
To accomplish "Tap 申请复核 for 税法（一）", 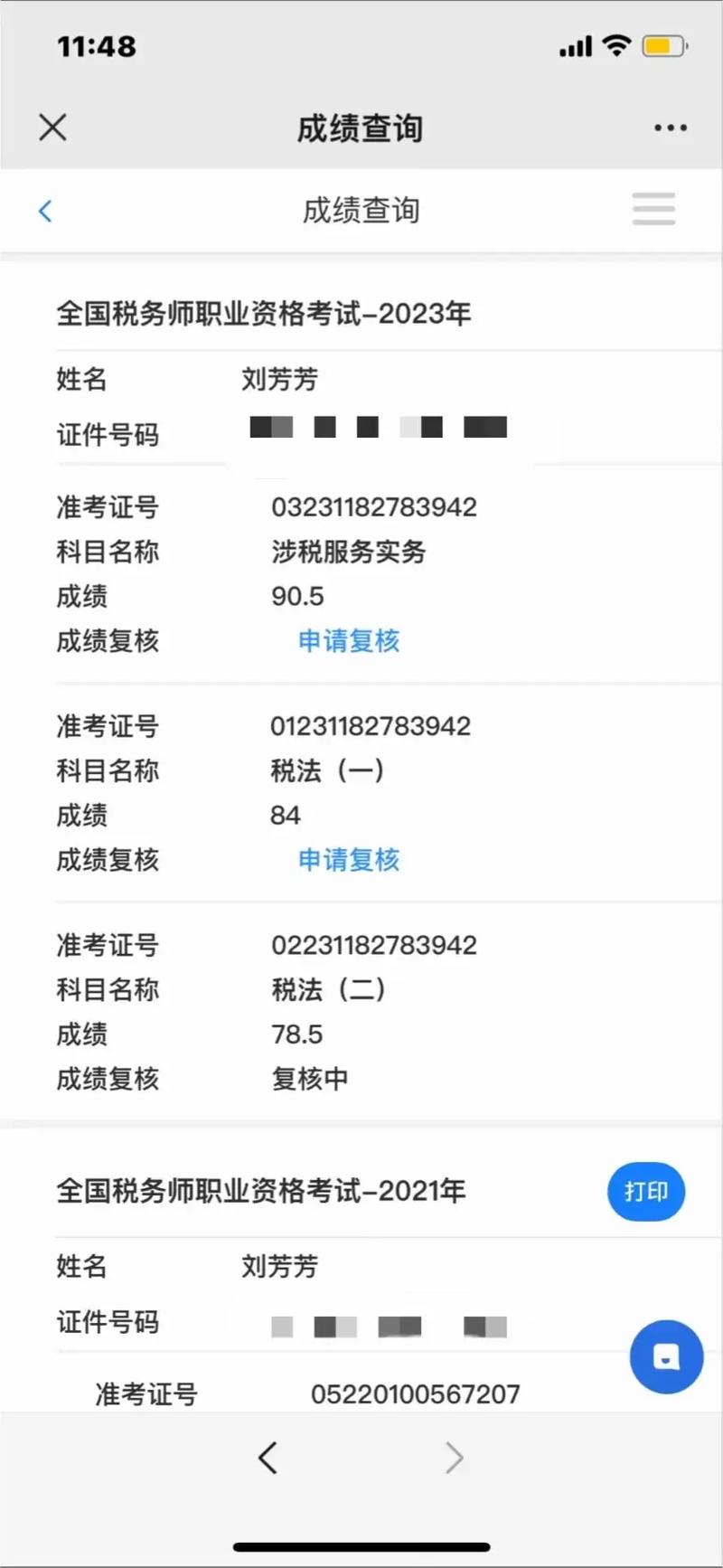I will pos(349,860).
